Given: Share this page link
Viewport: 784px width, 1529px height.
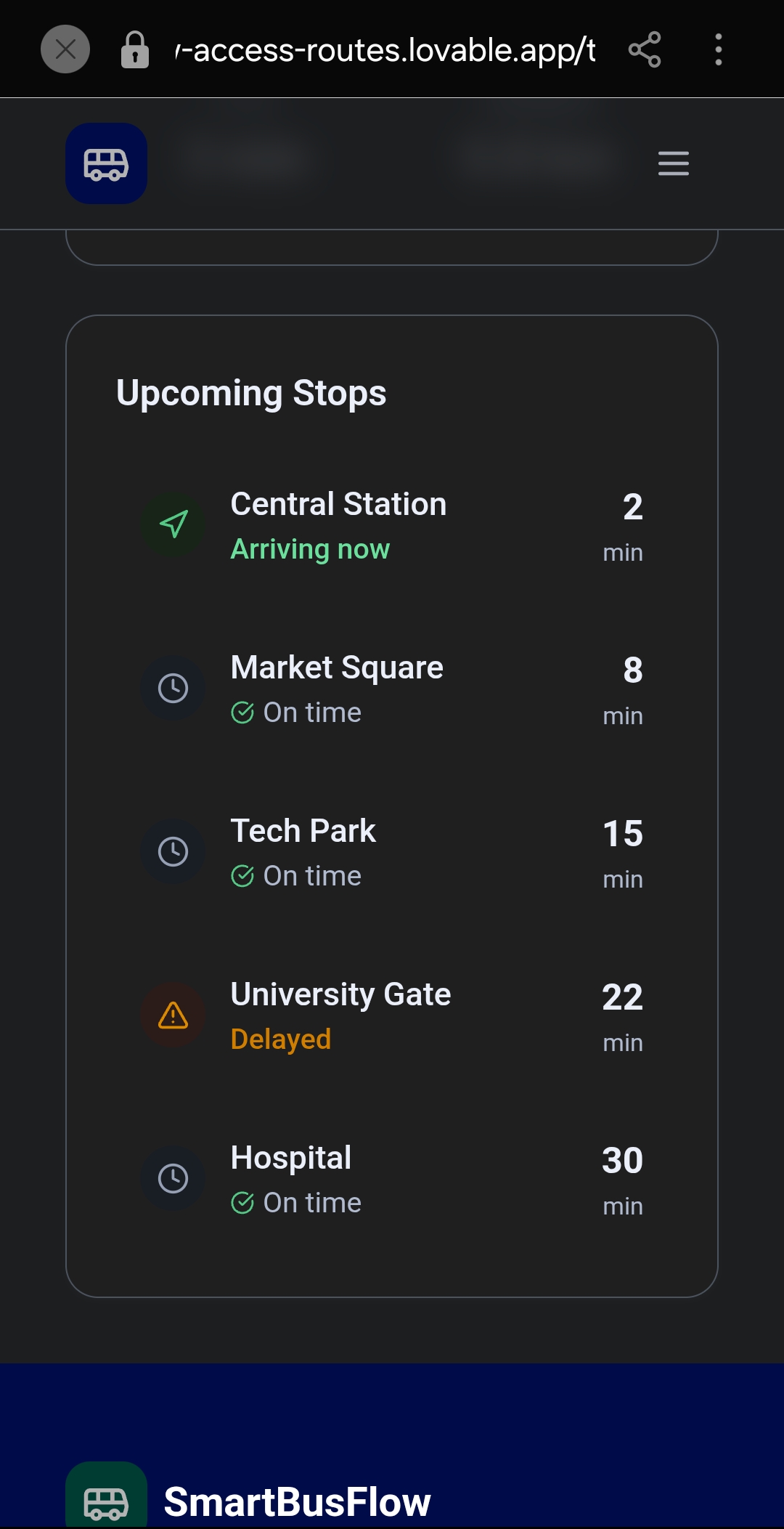Looking at the screenshot, I should 644,49.
